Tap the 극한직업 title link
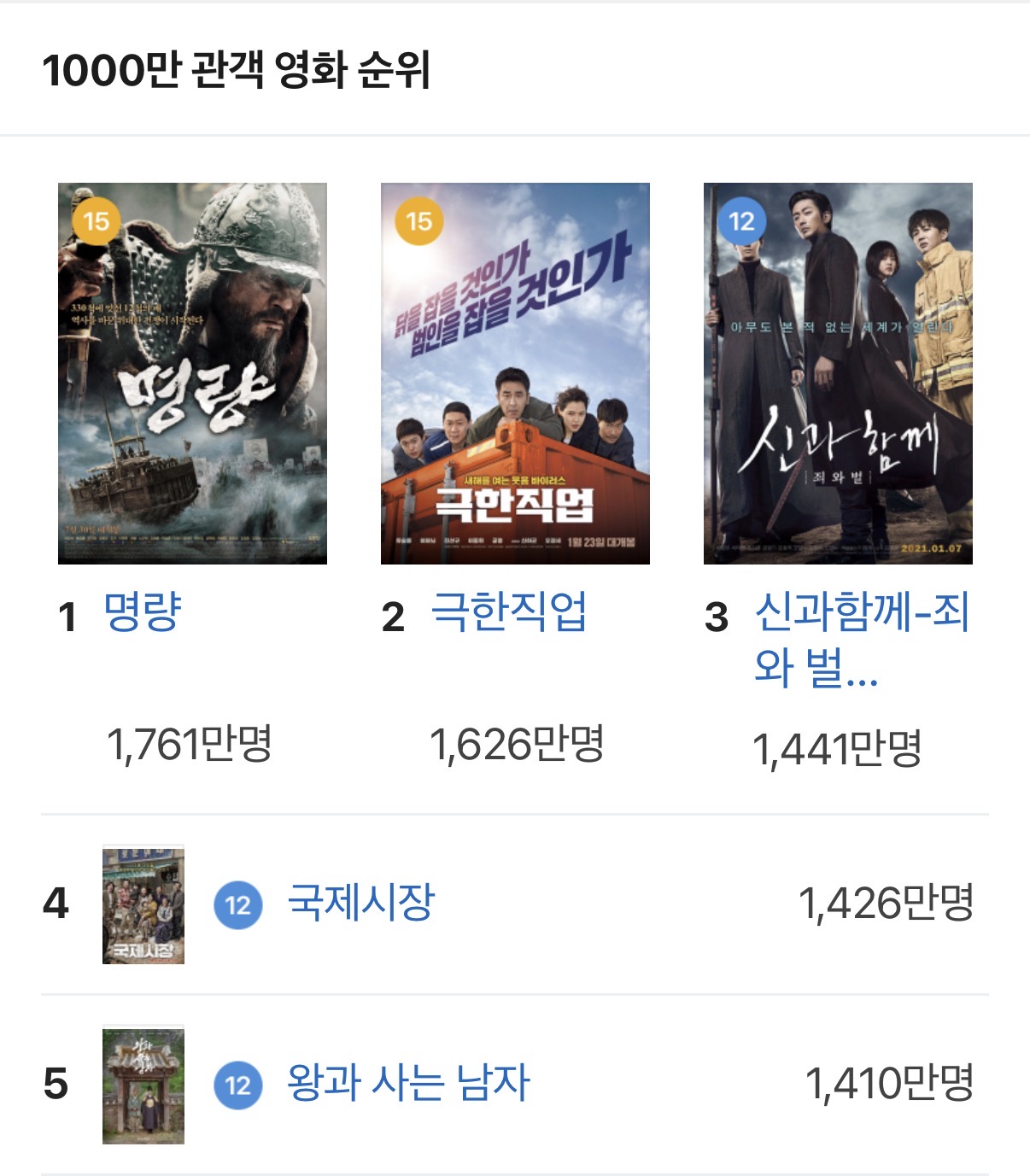Image resolution: width=1030 pixels, height=1176 pixels. 509,612
